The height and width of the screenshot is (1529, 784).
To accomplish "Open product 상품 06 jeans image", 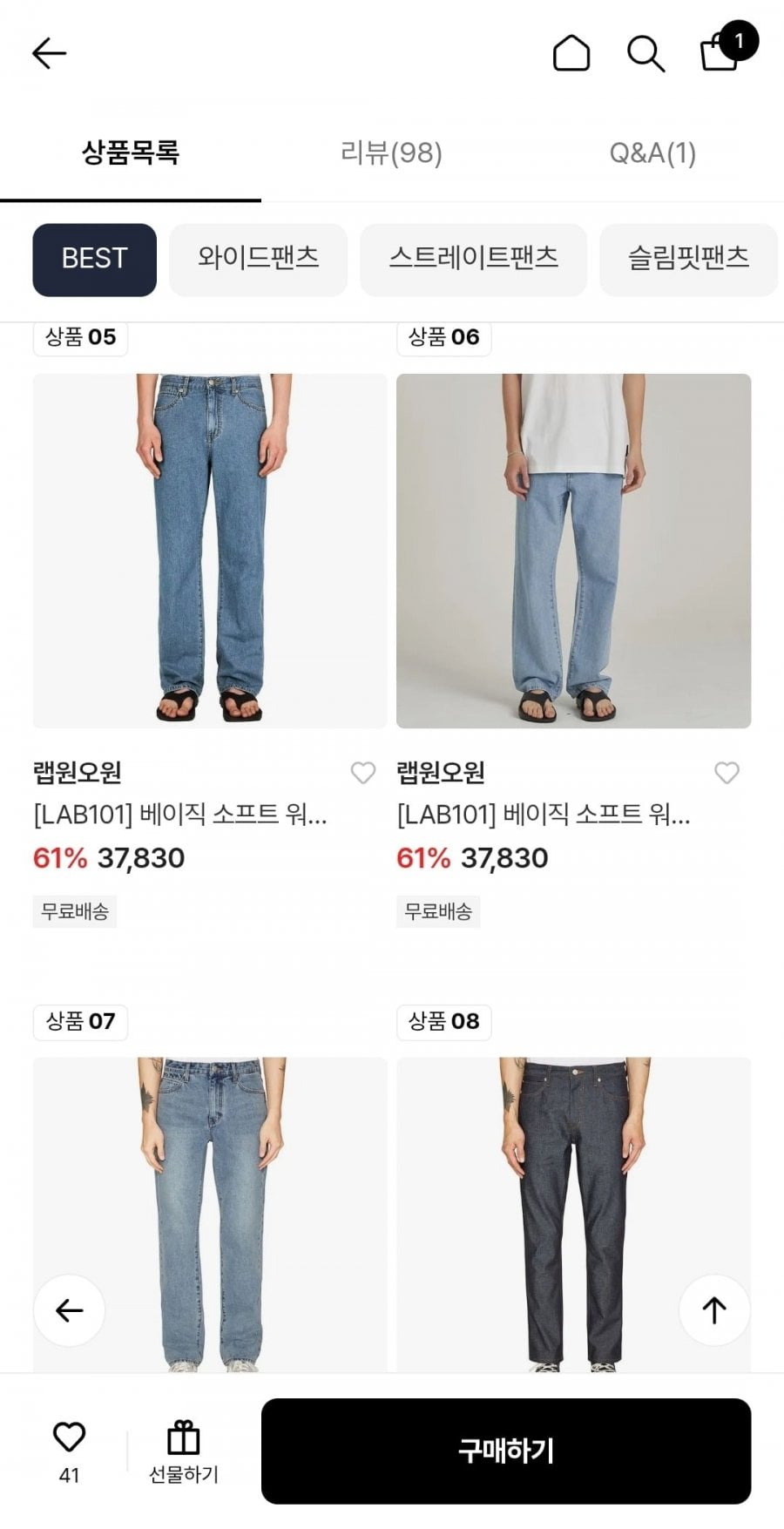I will point(573,551).
